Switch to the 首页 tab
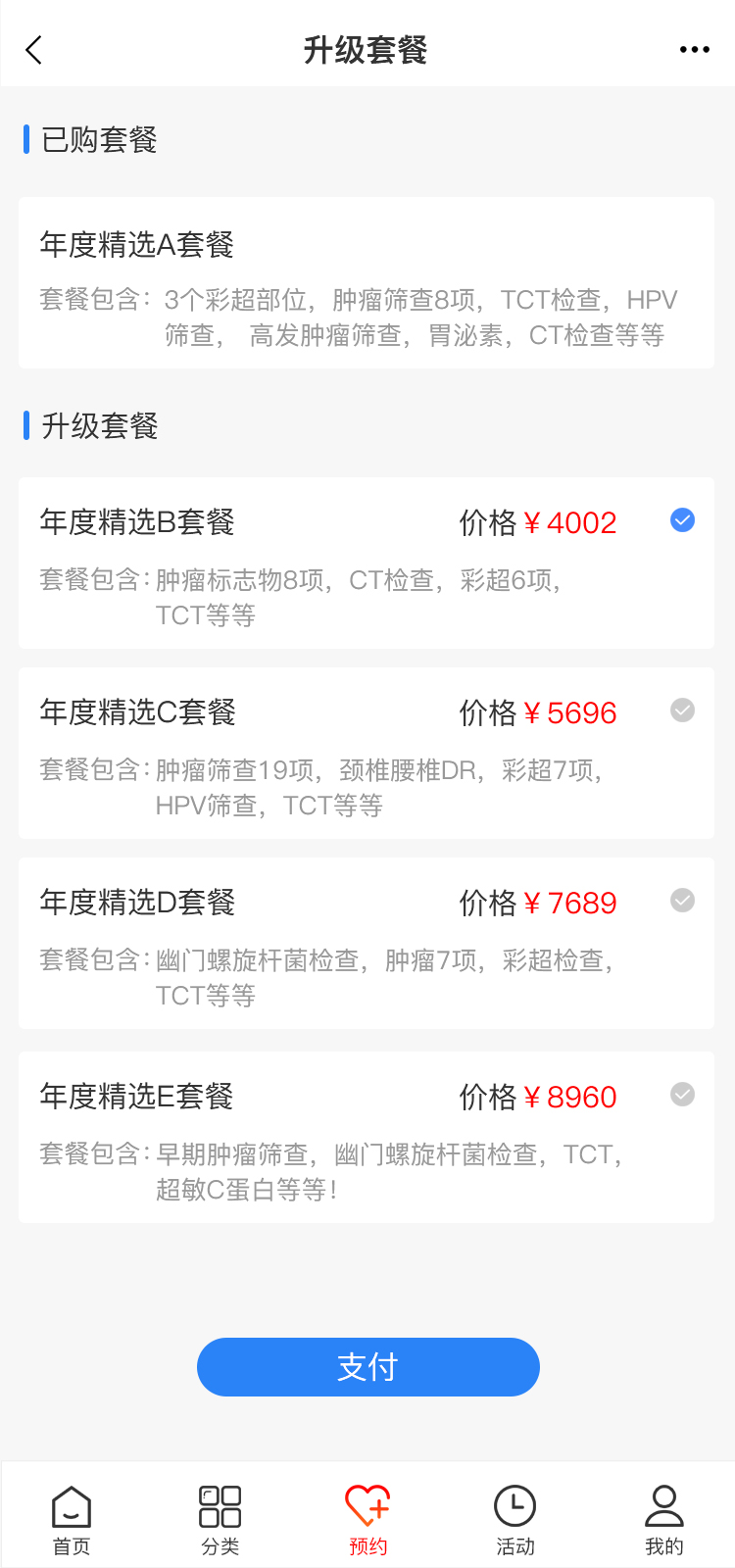The height and width of the screenshot is (1568, 735). coord(72,1519)
